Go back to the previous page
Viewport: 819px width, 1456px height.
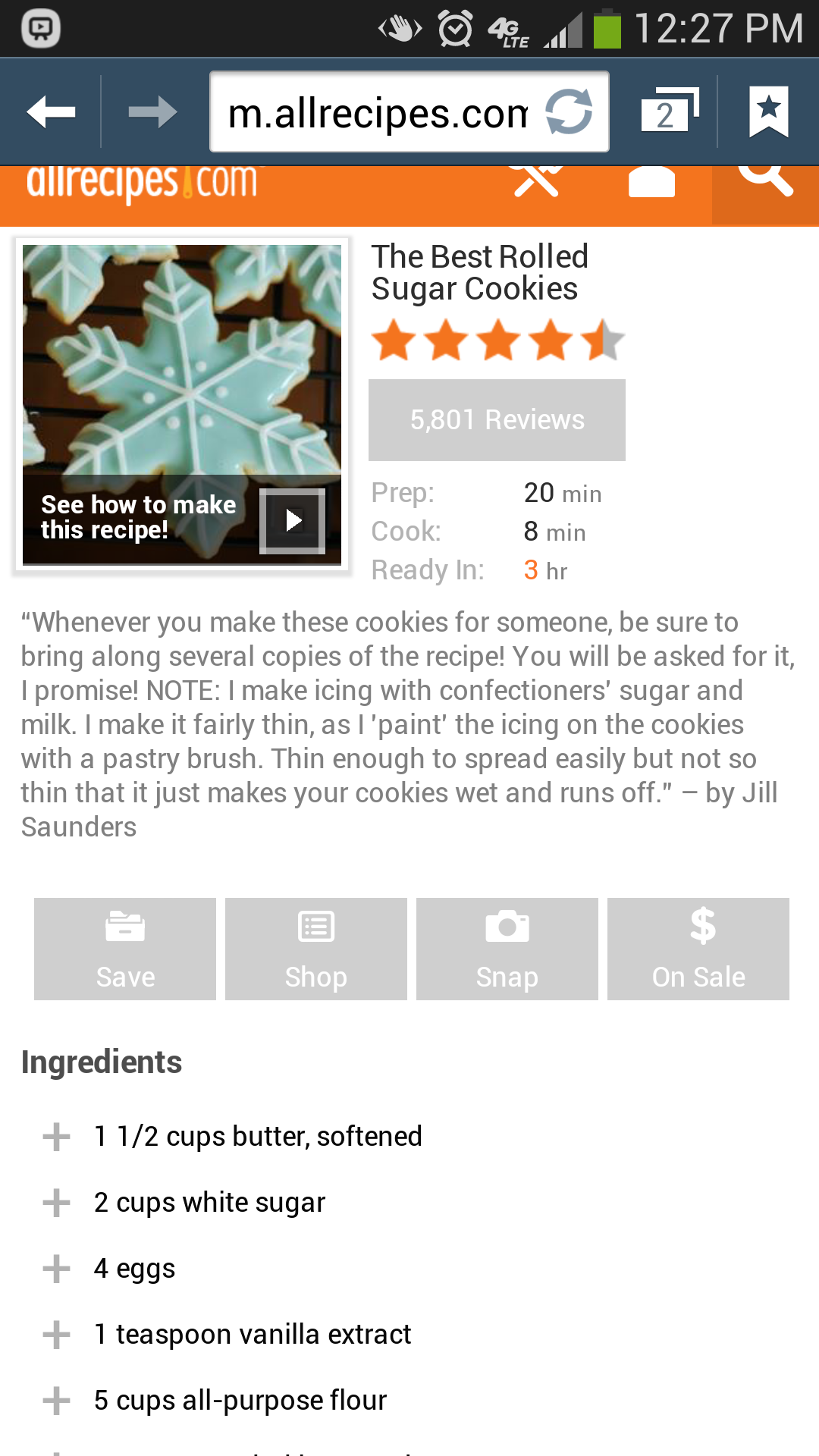pos(51,112)
